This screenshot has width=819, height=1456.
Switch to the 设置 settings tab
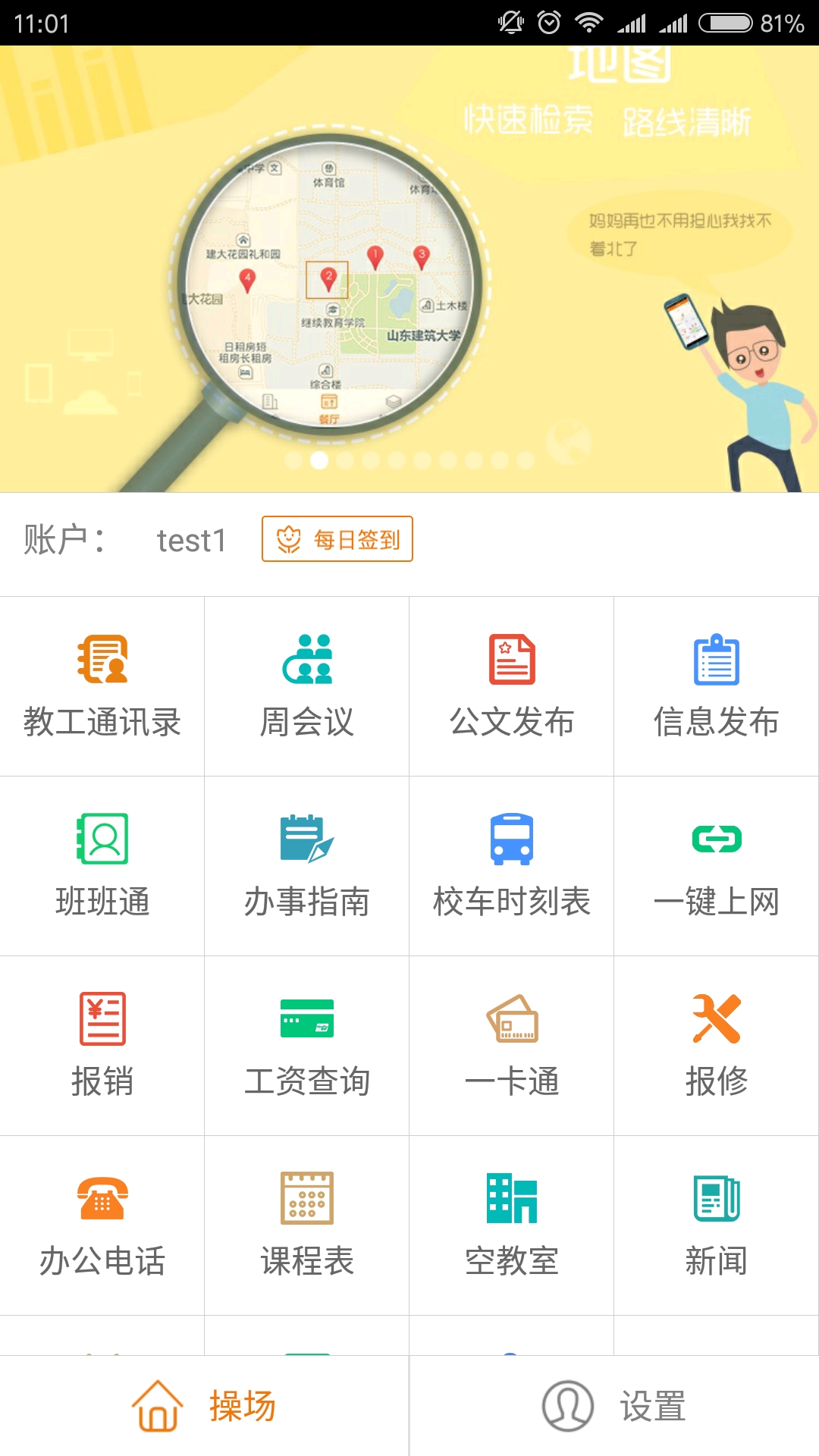[x=614, y=1406]
